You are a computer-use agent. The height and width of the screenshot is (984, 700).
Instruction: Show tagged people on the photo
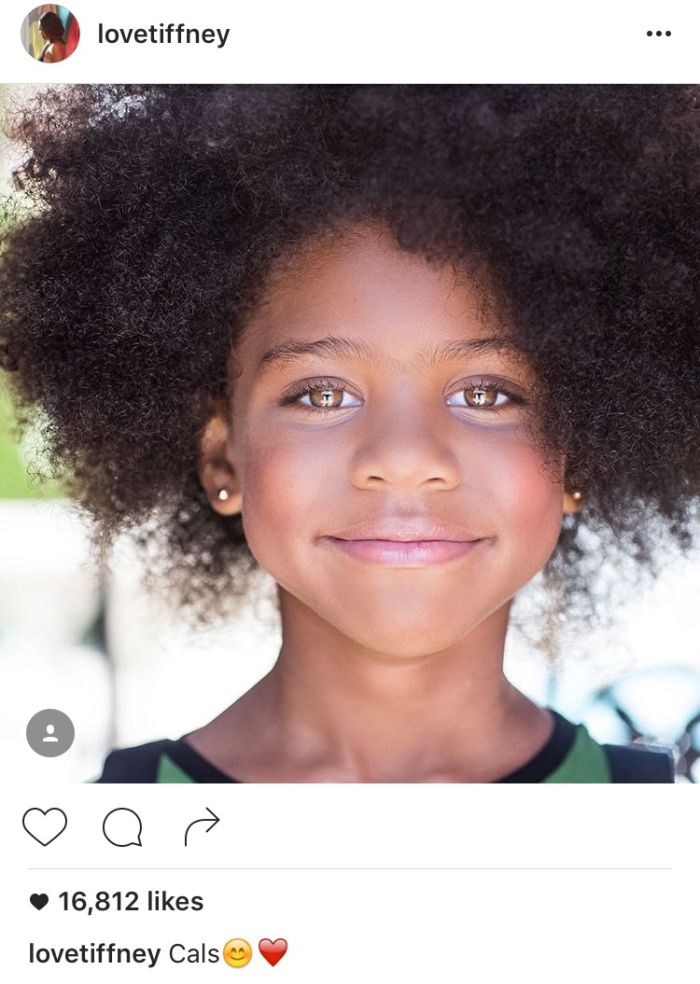50,733
